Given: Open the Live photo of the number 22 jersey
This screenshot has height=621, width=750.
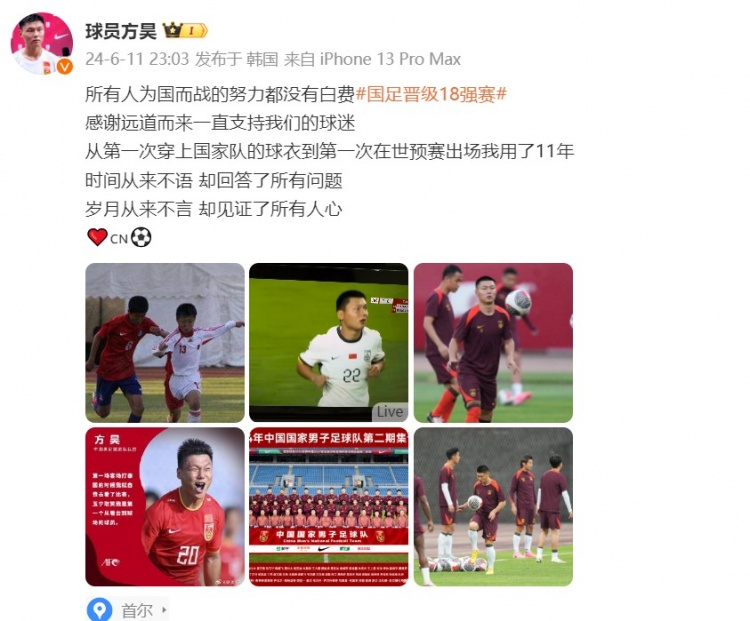Looking at the screenshot, I should (328, 342).
